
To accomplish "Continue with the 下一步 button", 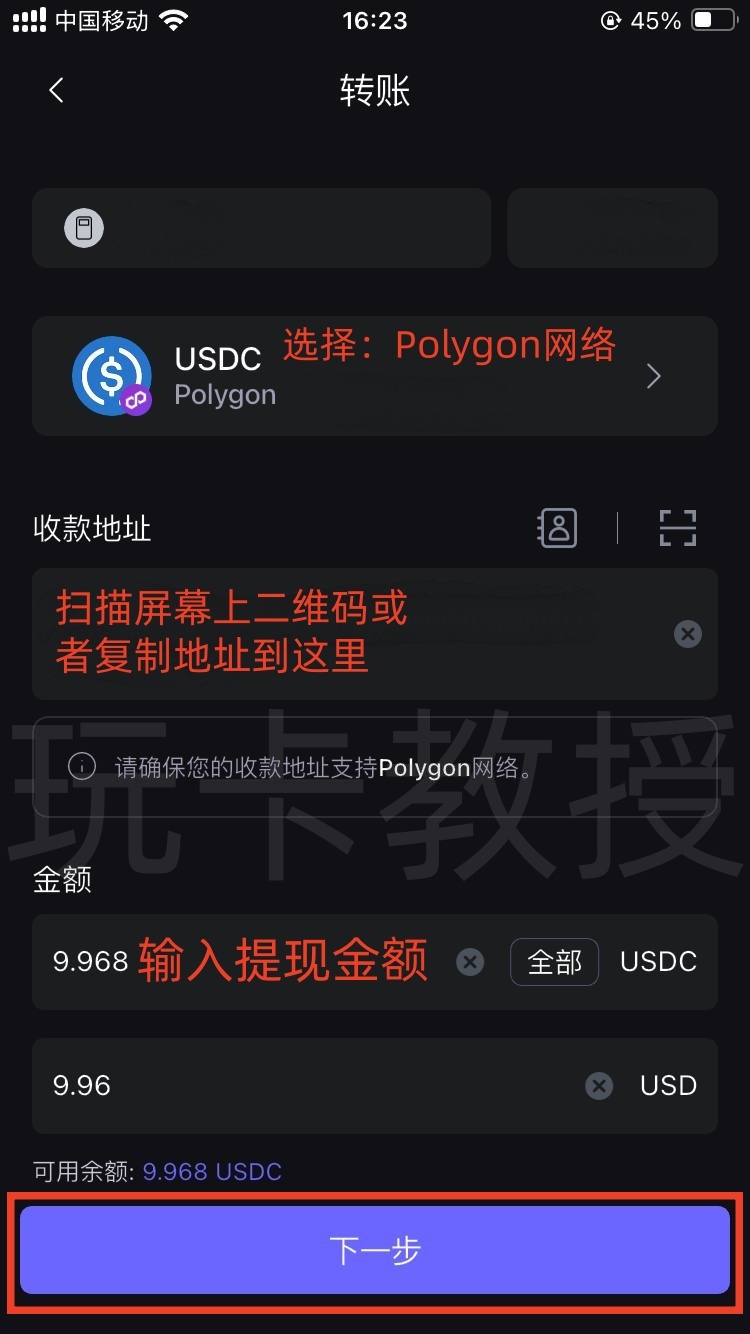I will pos(375,1250).
